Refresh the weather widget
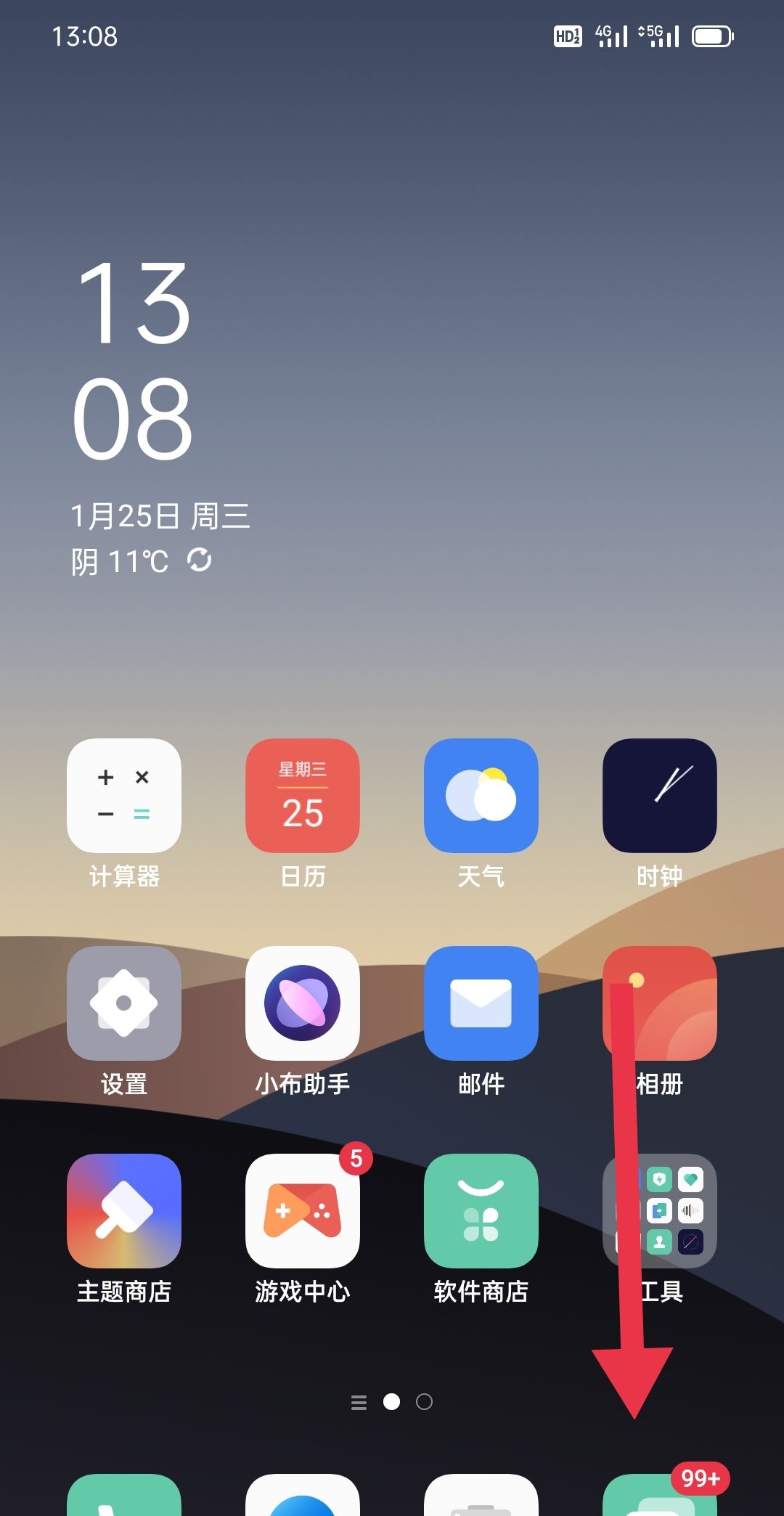Image resolution: width=784 pixels, height=1516 pixels. click(200, 561)
